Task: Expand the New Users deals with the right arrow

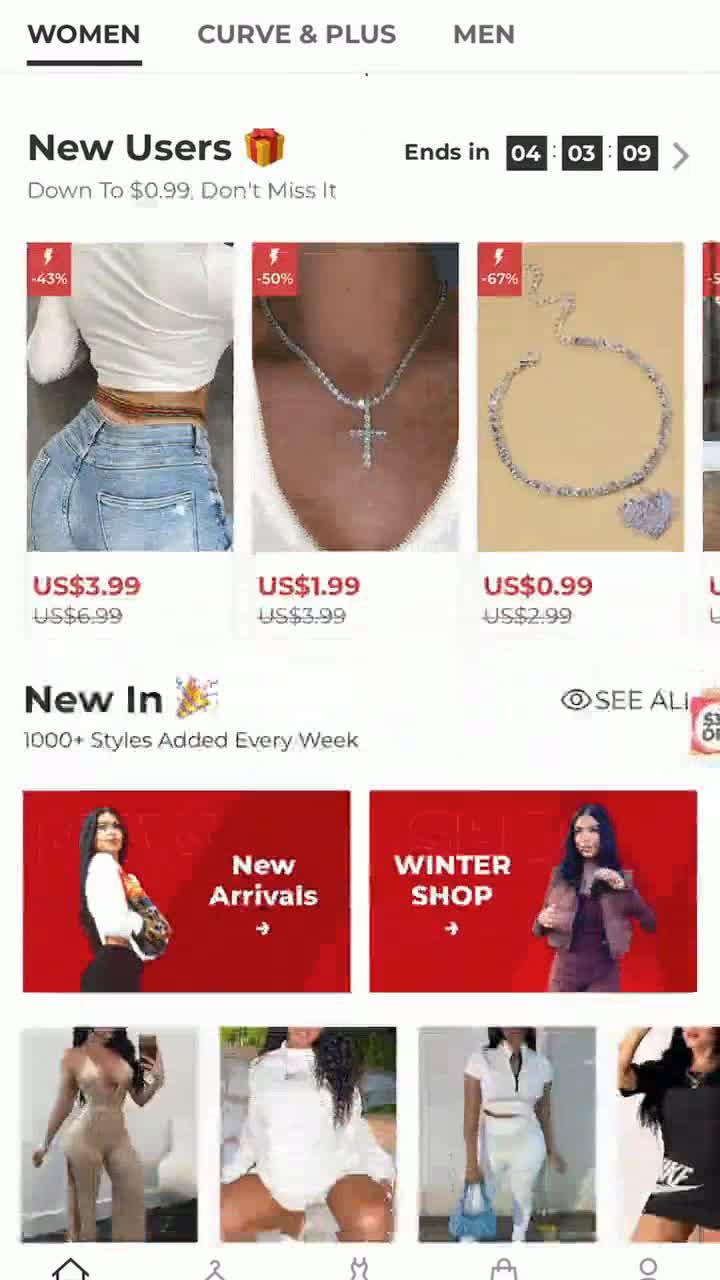Action: [680, 156]
